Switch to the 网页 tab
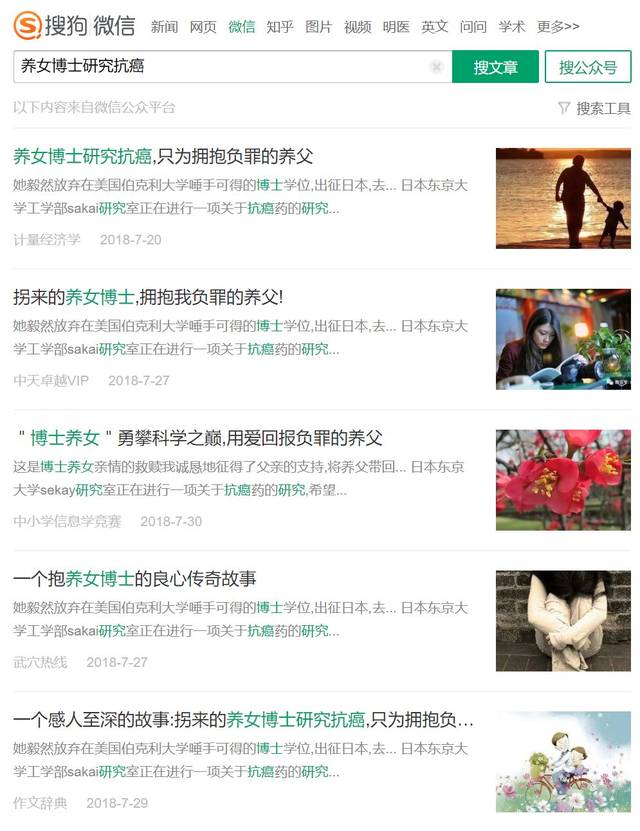640x831 pixels. [x=203, y=26]
